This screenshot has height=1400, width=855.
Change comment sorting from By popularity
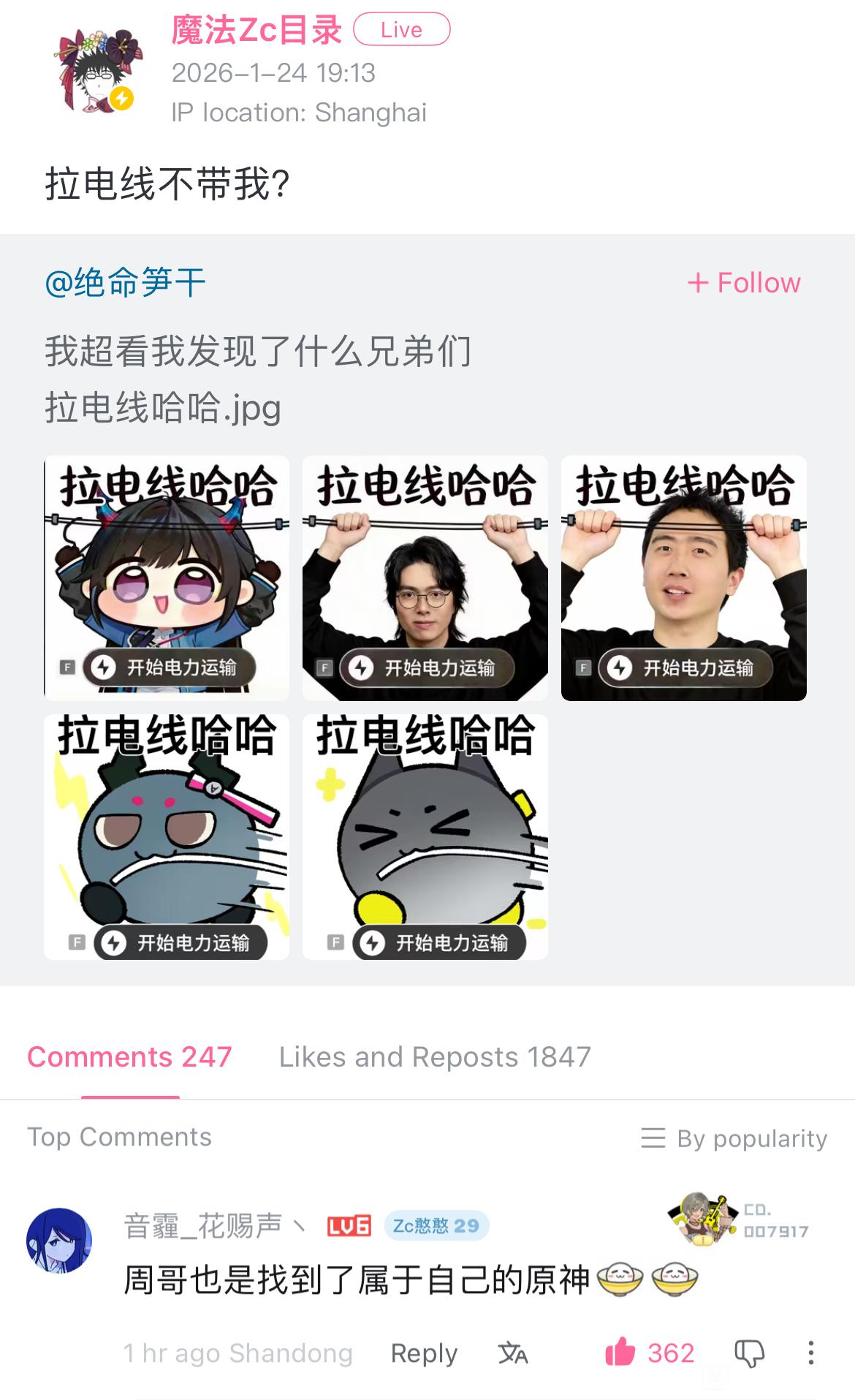[x=734, y=1138]
